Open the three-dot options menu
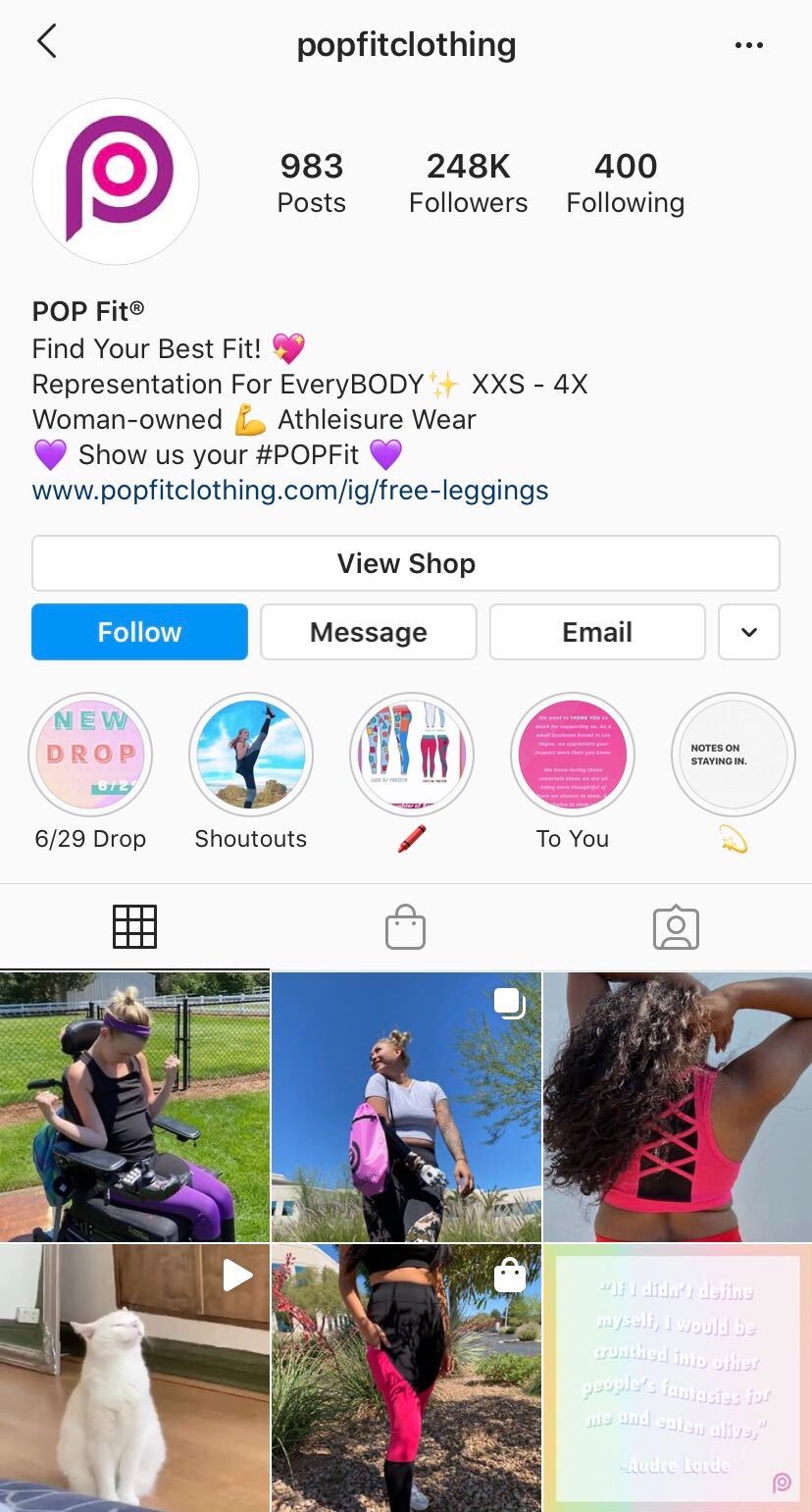This screenshot has height=1512, width=812. tap(748, 45)
